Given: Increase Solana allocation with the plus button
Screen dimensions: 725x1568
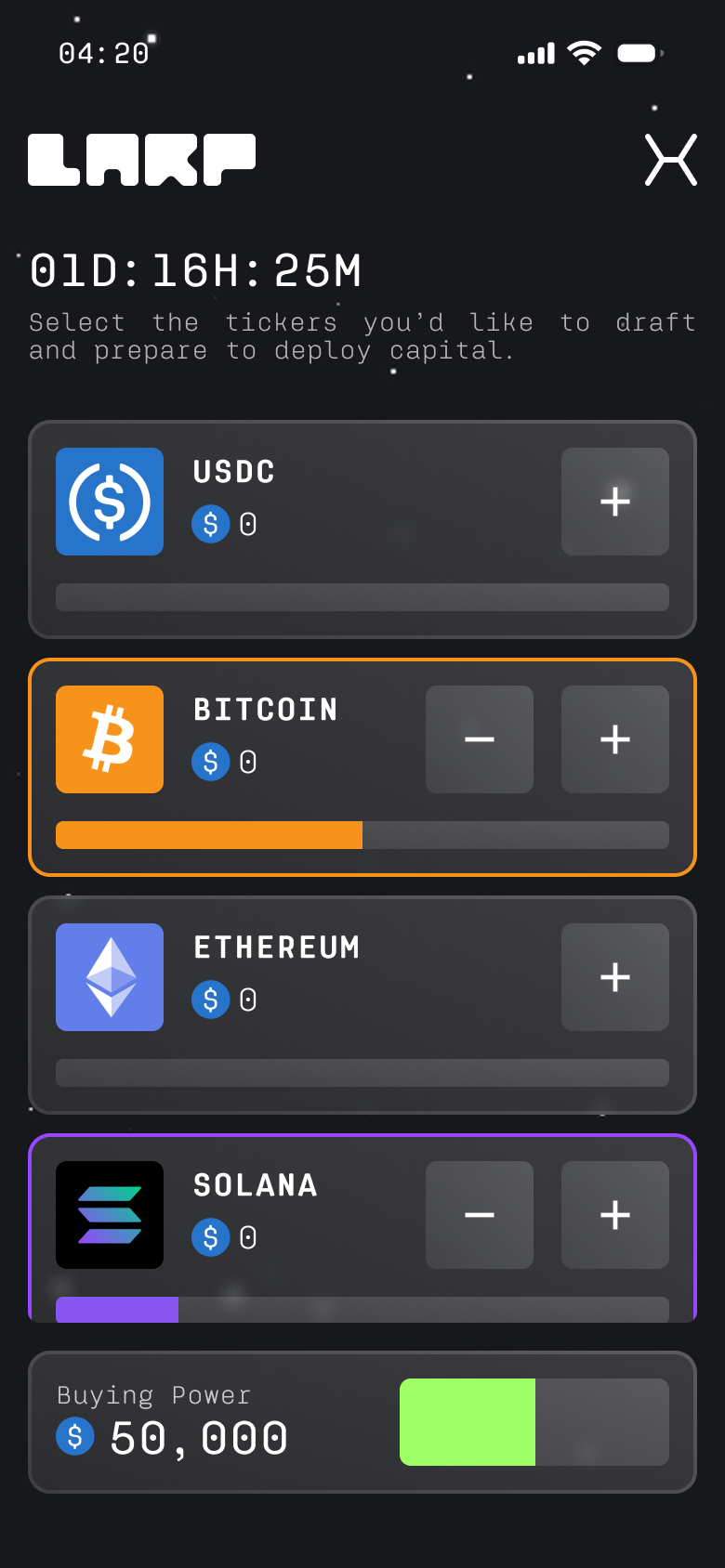Looking at the screenshot, I should [x=615, y=1215].
